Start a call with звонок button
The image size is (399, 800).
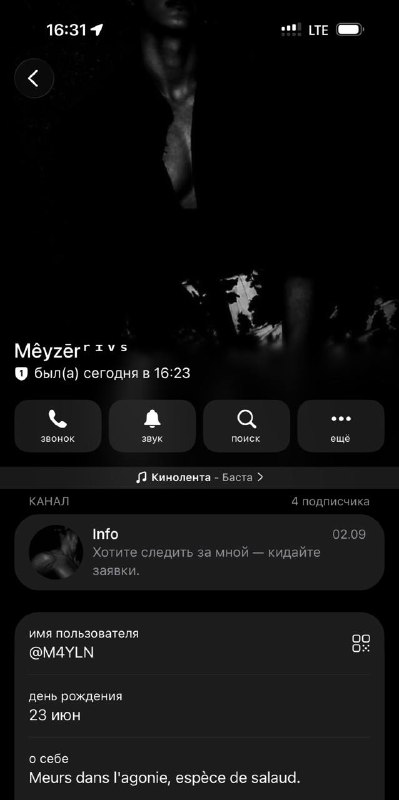click(58, 426)
